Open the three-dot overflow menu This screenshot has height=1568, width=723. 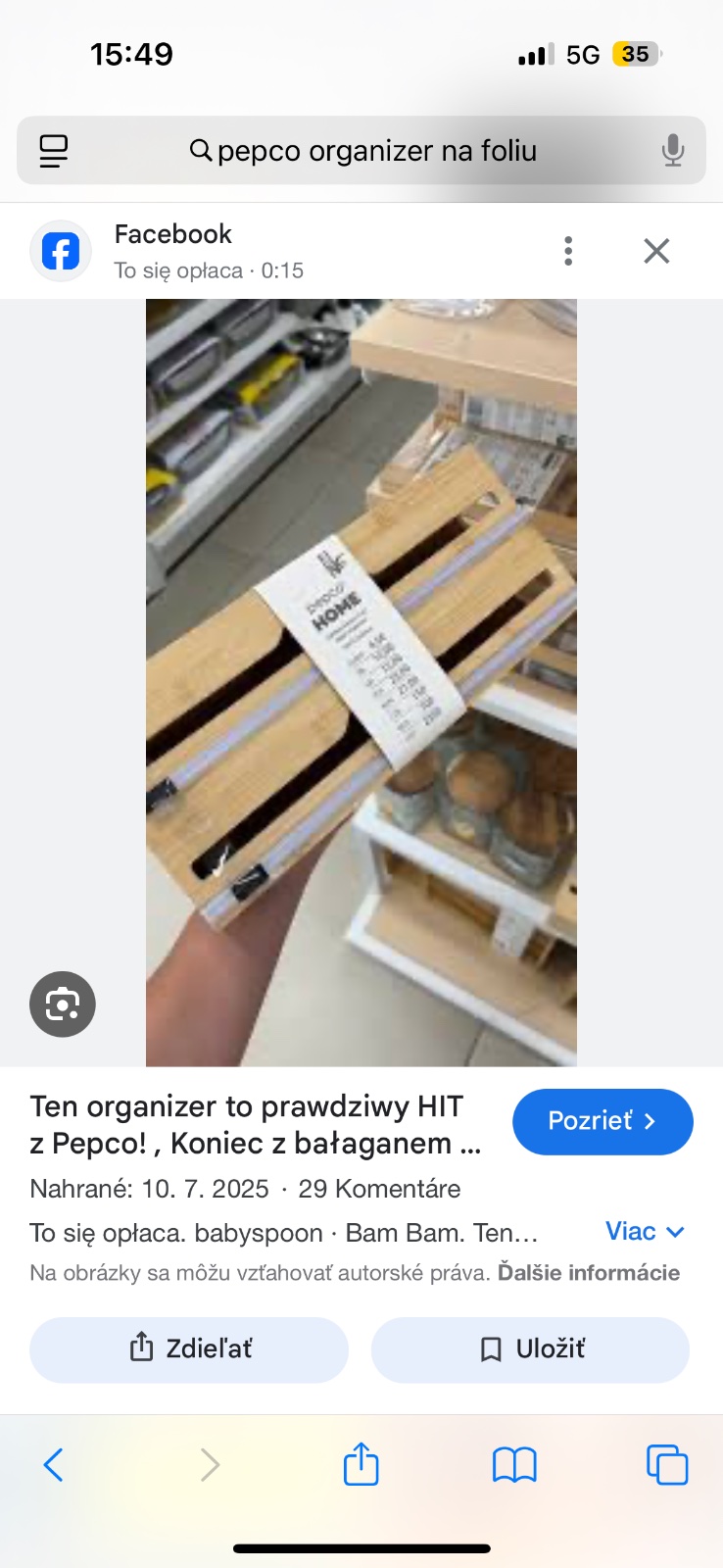point(568,251)
